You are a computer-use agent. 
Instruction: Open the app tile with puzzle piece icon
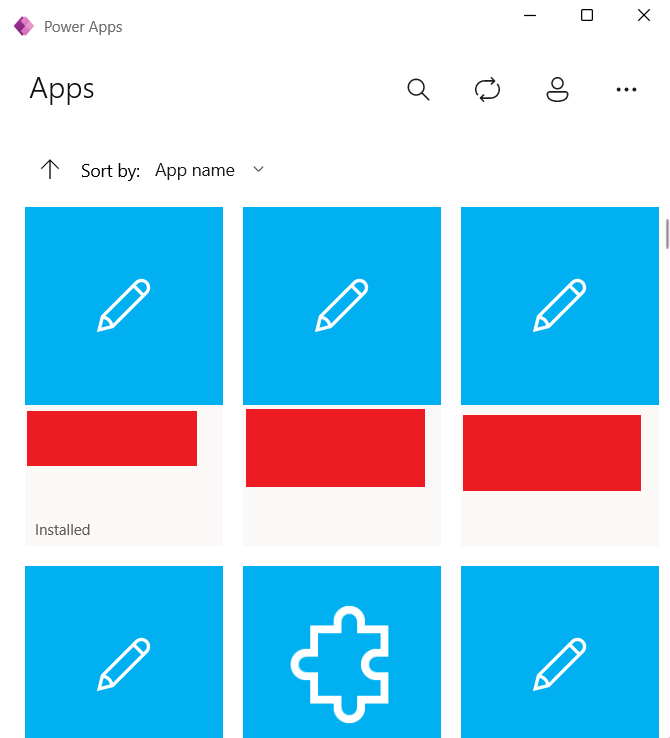click(x=342, y=652)
